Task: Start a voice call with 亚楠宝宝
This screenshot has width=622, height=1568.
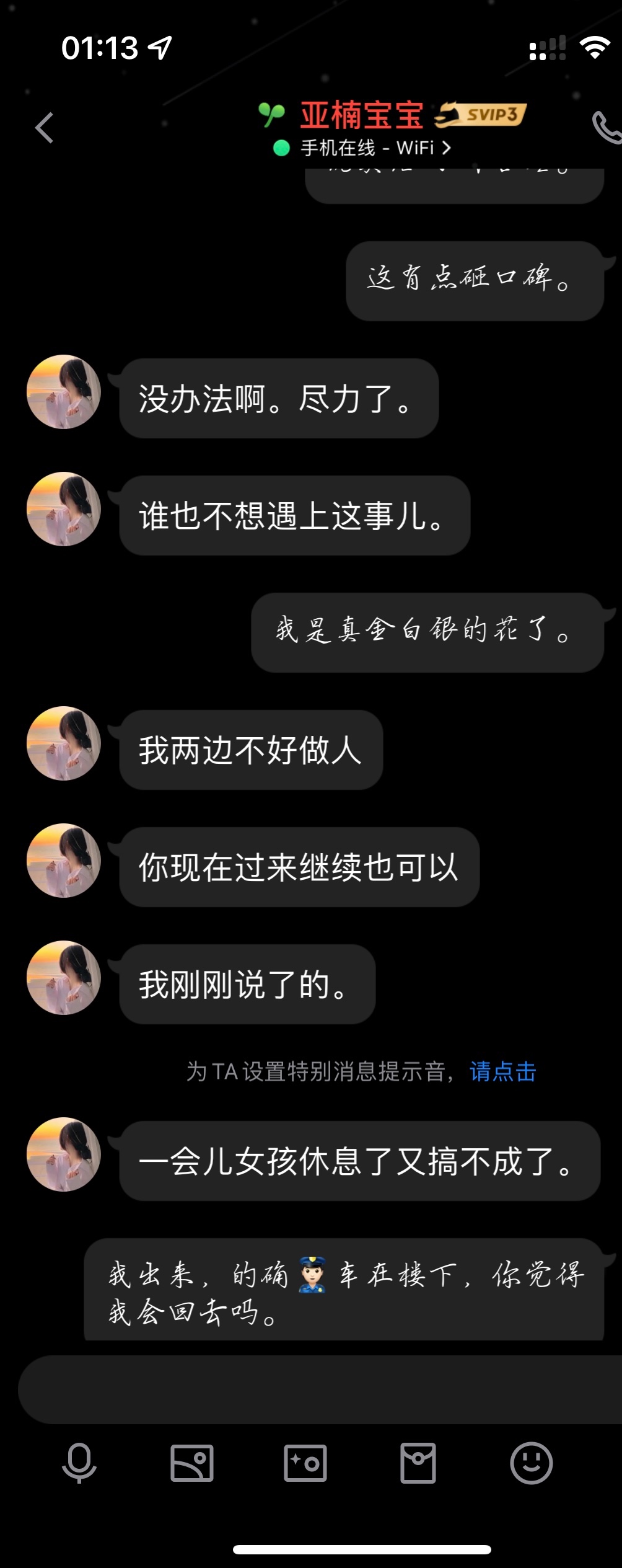Action: coord(605,128)
